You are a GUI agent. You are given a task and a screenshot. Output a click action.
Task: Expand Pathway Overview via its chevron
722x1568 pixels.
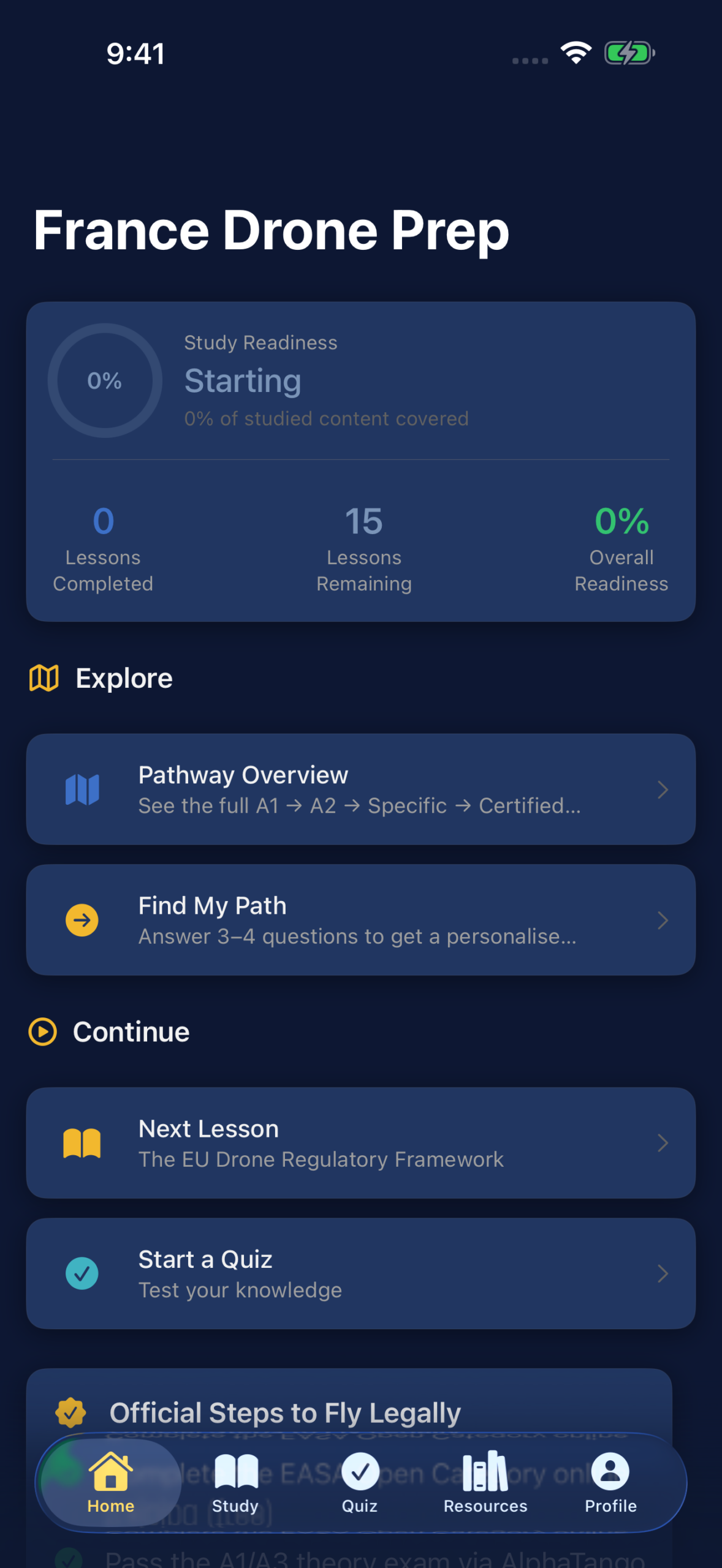[663, 790]
